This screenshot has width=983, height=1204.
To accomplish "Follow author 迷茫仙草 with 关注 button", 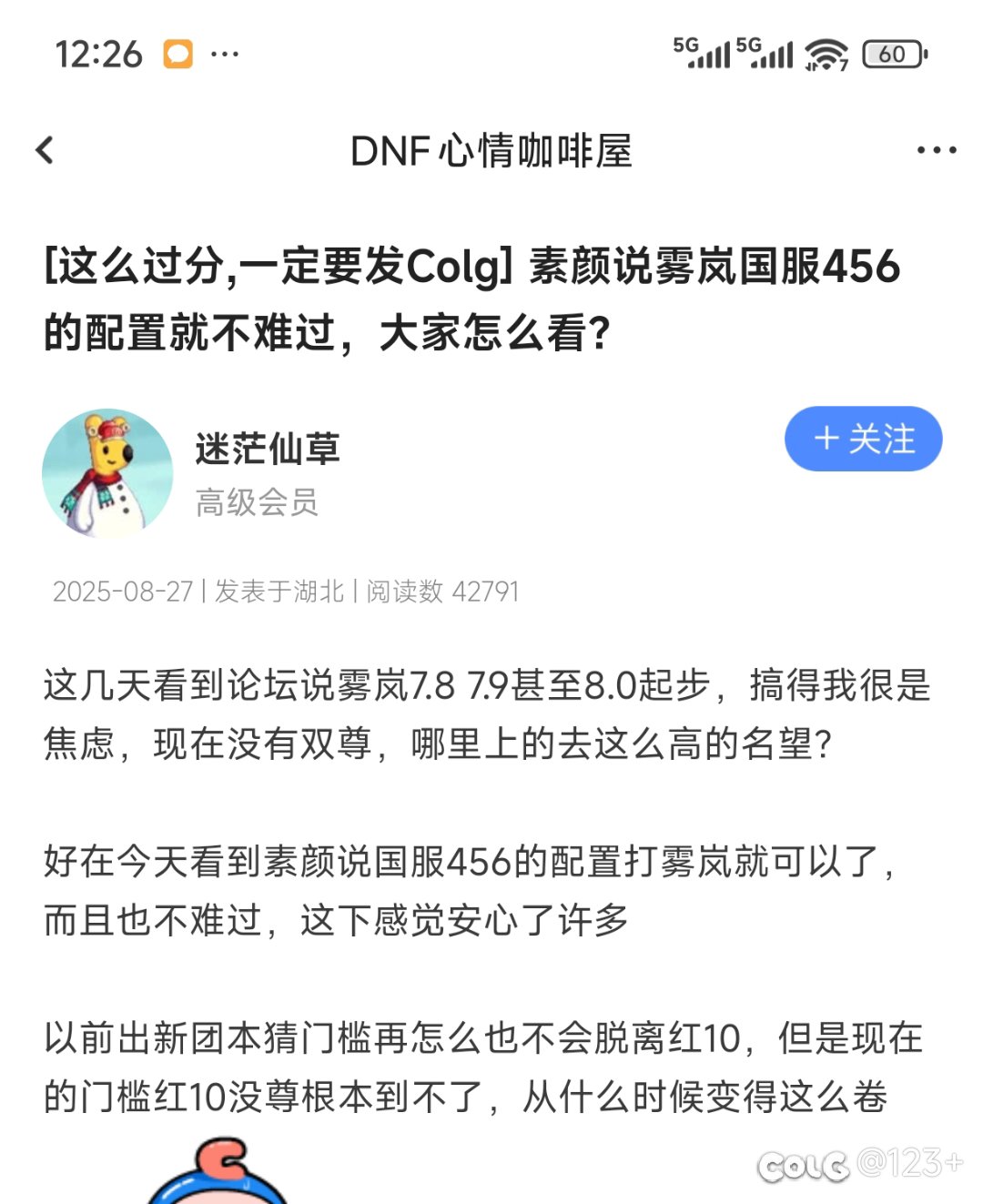I will 863,439.
